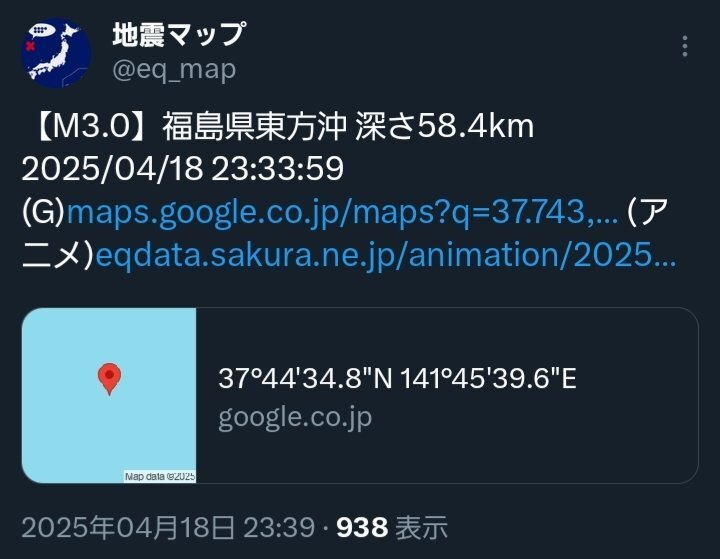View the 地震マップ account name
This screenshot has width=720, height=559.
pyautogui.click(x=178, y=35)
